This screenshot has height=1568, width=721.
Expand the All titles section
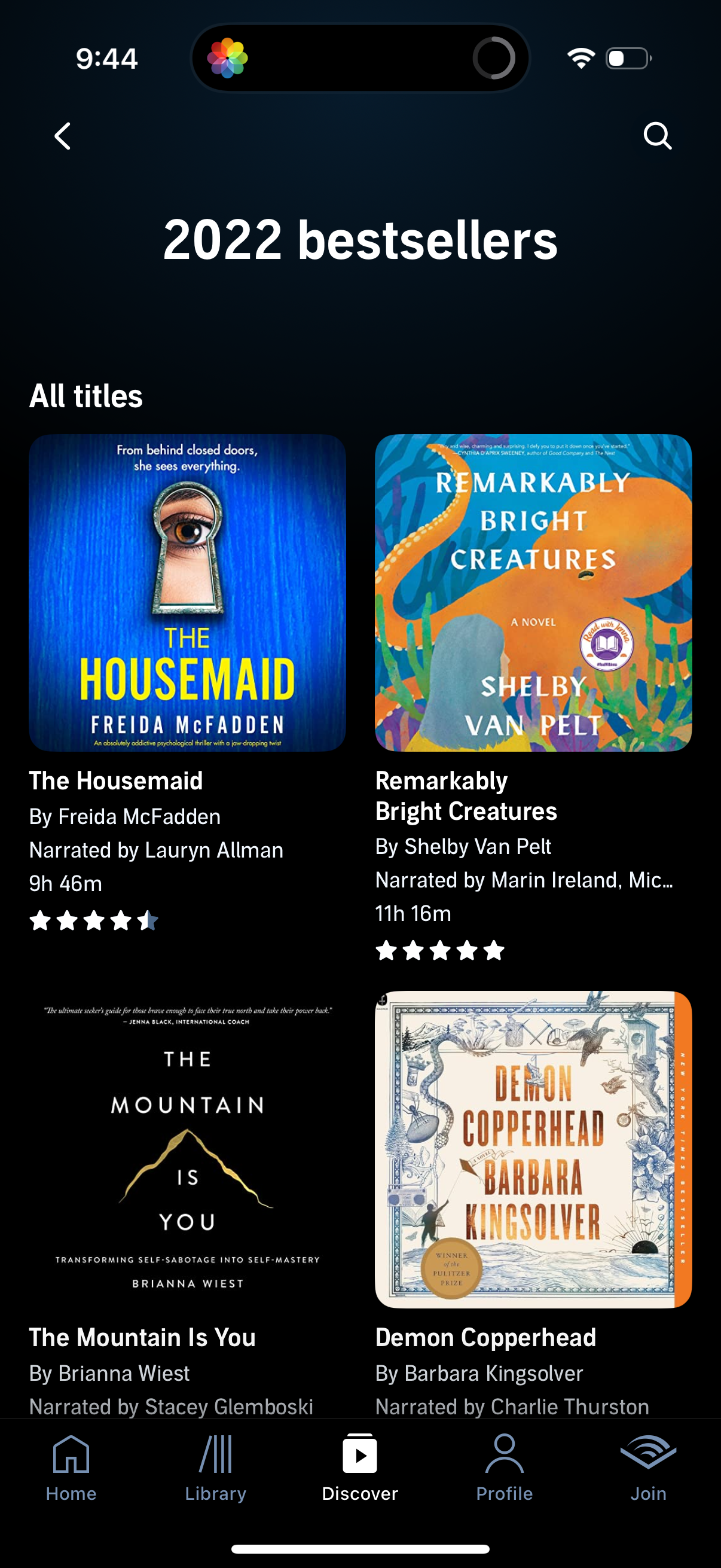85,396
